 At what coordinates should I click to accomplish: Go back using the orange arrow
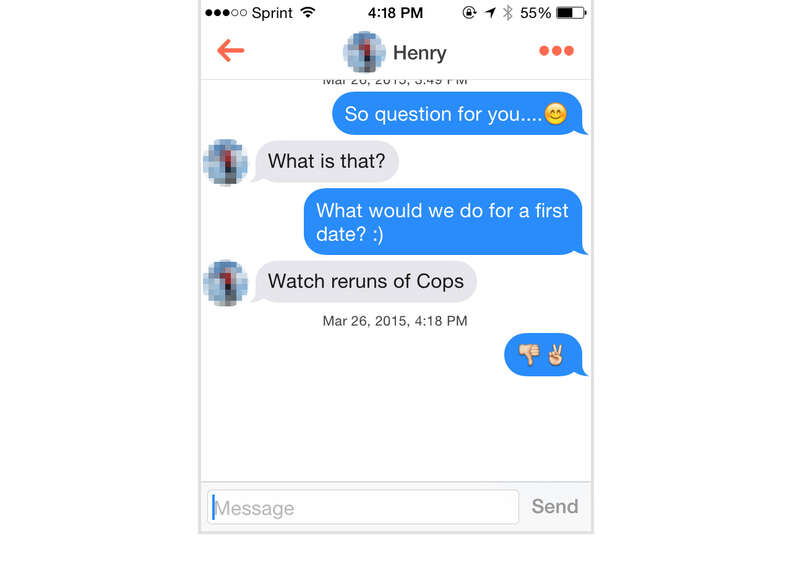pos(230,51)
